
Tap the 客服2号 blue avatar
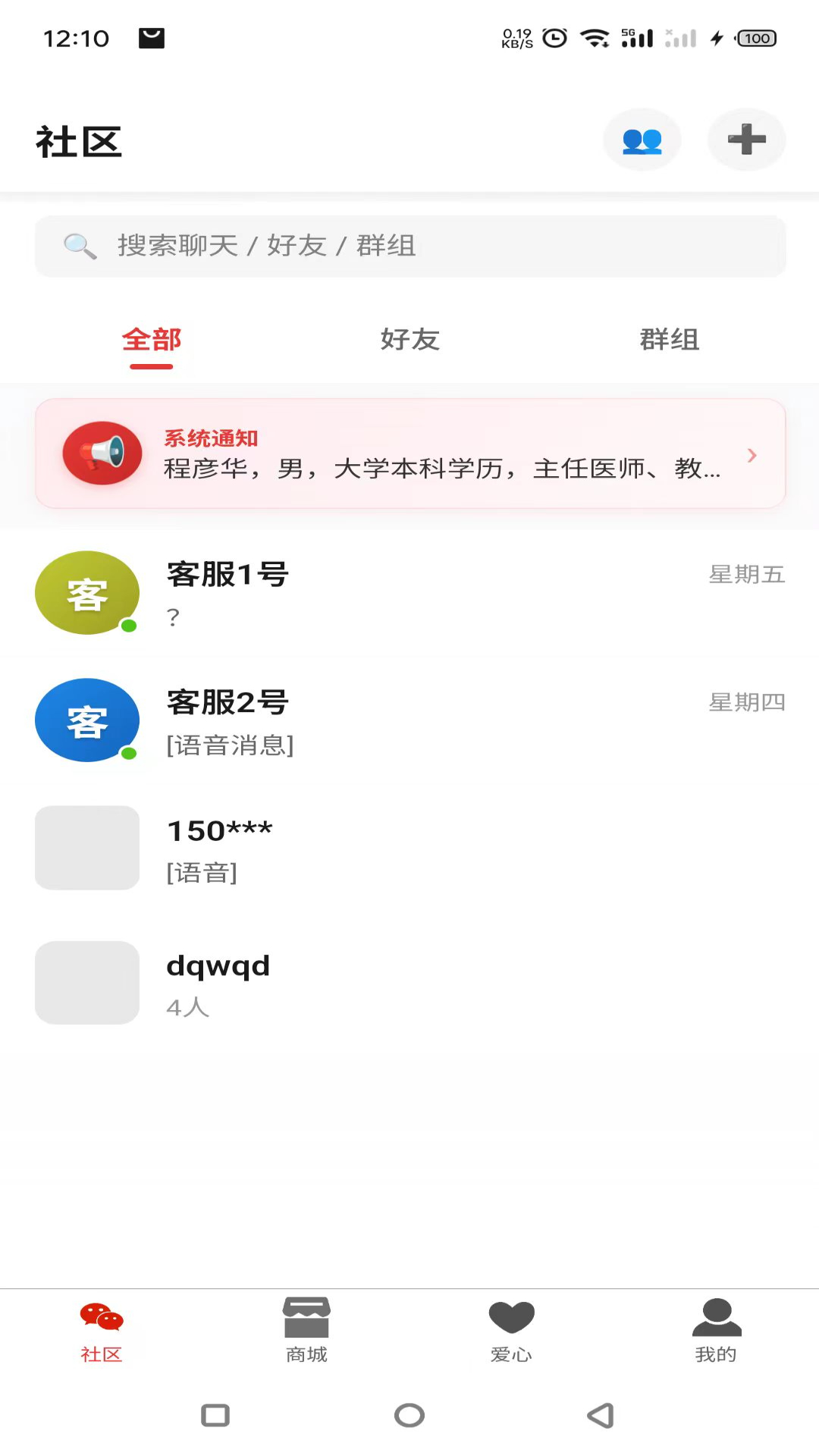86,720
